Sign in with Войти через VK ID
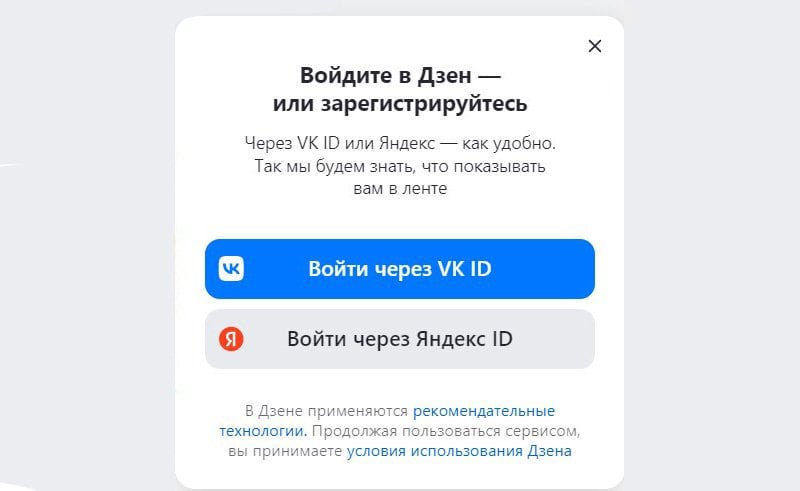Viewport: 800px width, 491px height. point(400,269)
